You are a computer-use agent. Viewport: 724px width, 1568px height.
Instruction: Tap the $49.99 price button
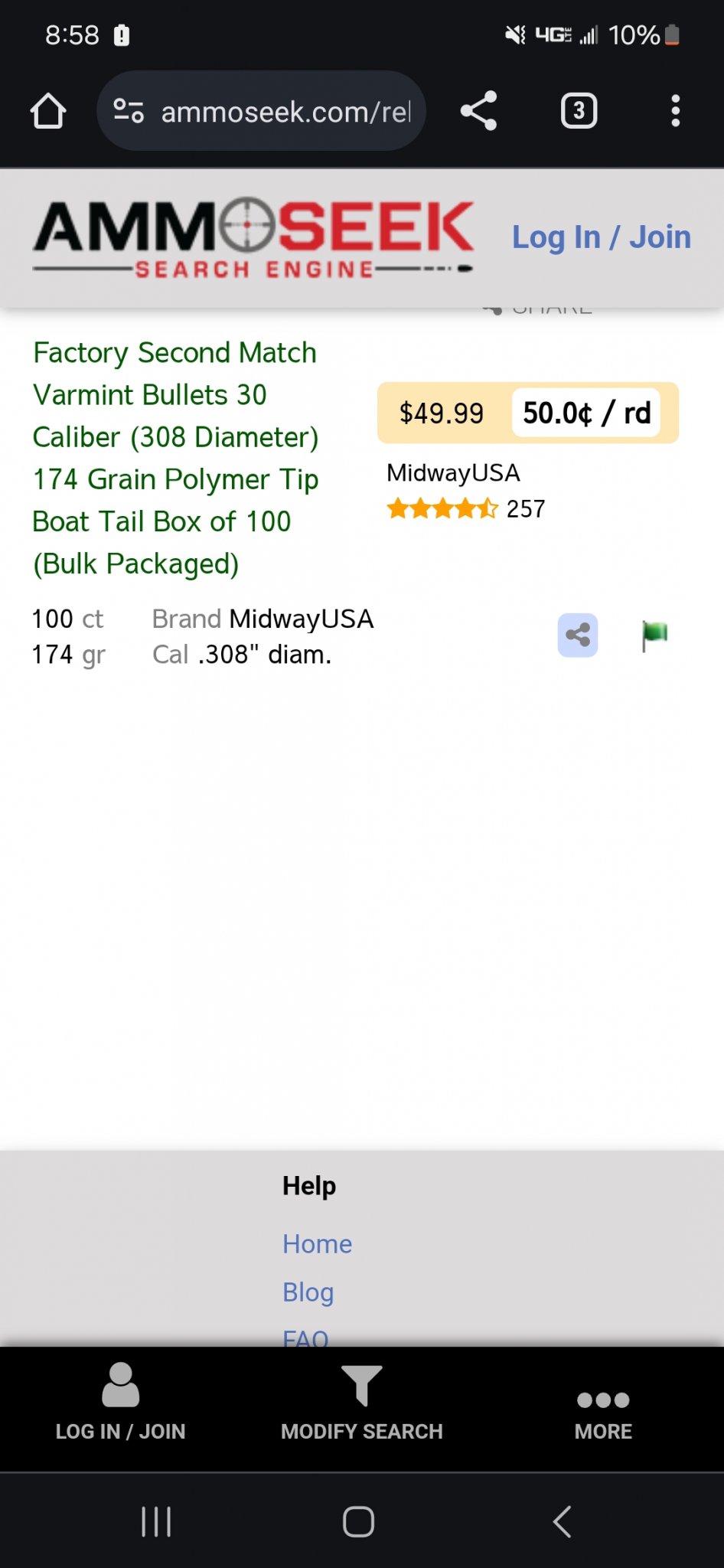527,413
